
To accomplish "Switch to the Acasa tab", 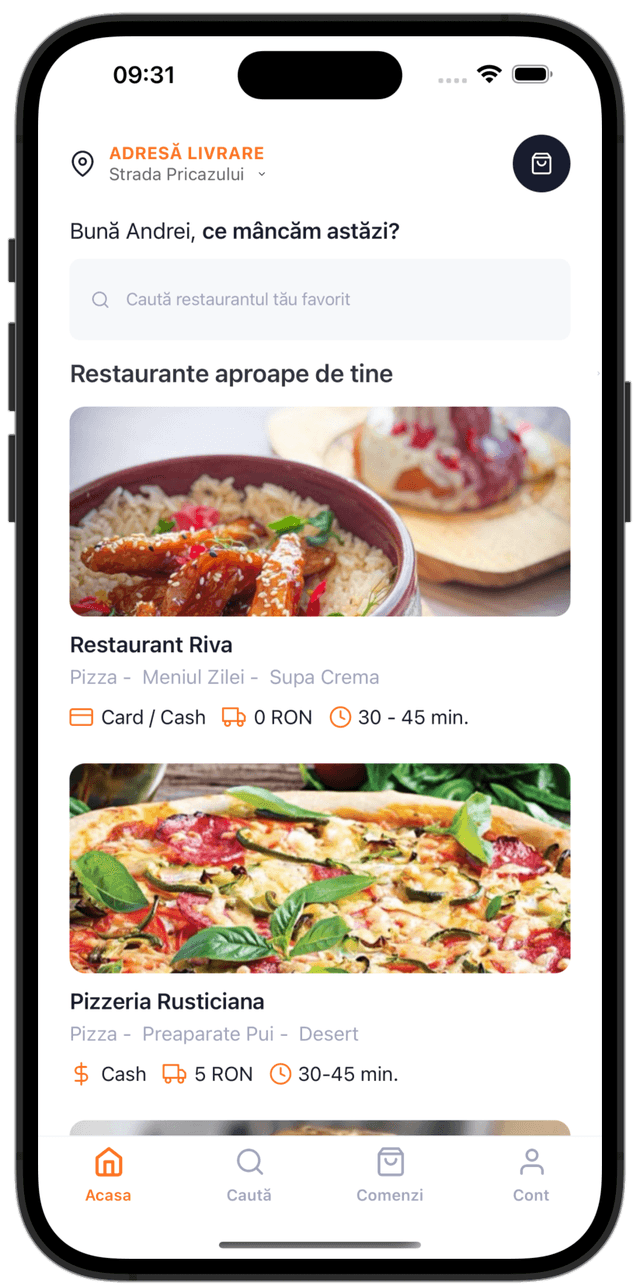I will pos(108,1174).
